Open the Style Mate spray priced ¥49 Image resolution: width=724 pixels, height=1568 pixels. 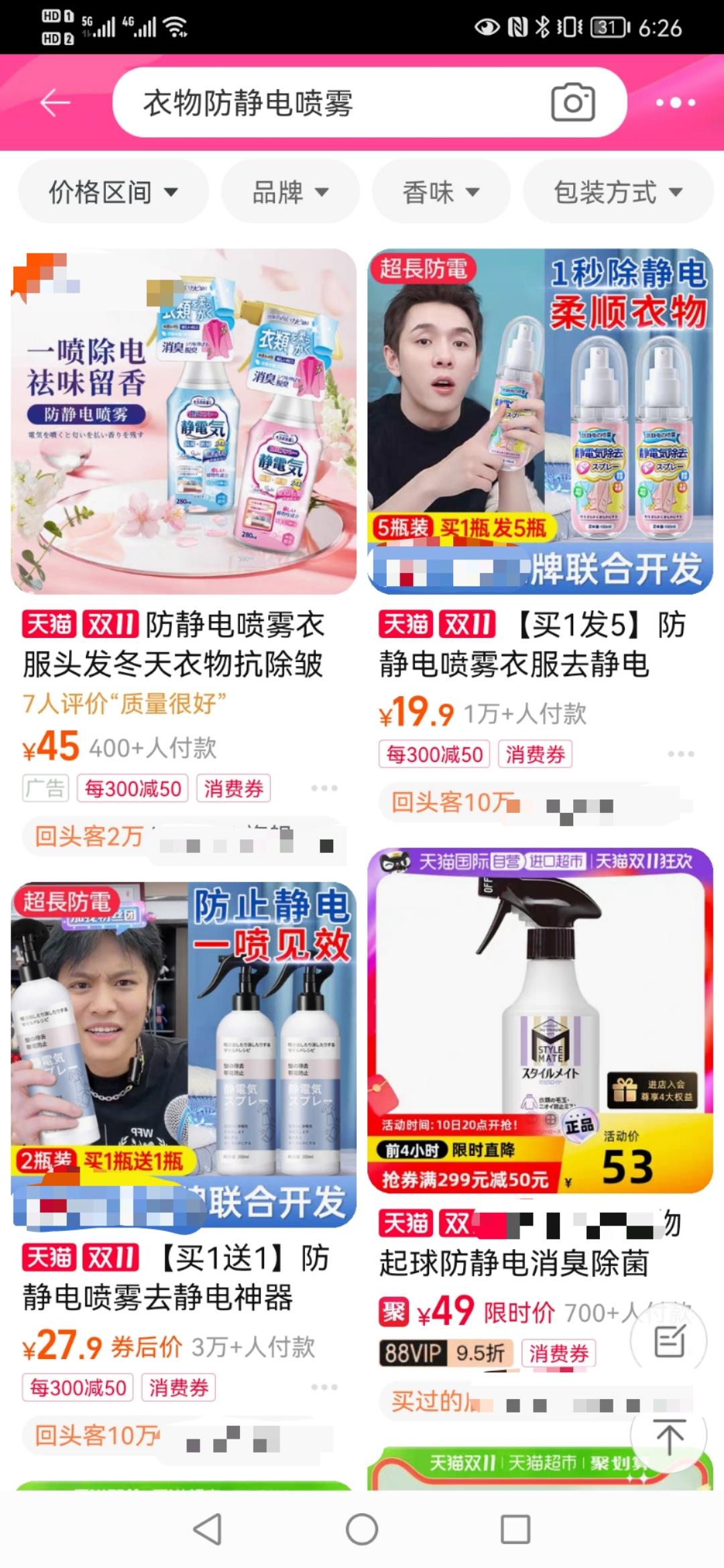[x=540, y=1022]
